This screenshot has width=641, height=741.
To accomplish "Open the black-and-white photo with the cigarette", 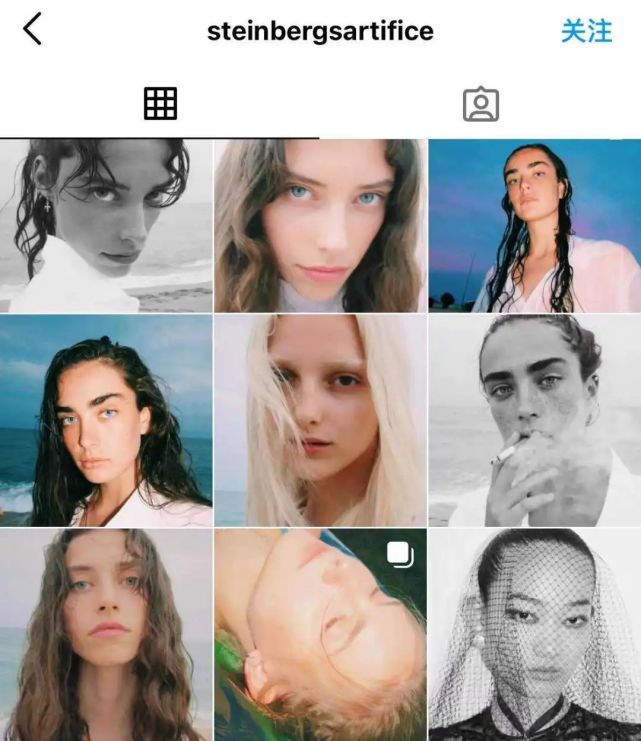I will point(534,420).
